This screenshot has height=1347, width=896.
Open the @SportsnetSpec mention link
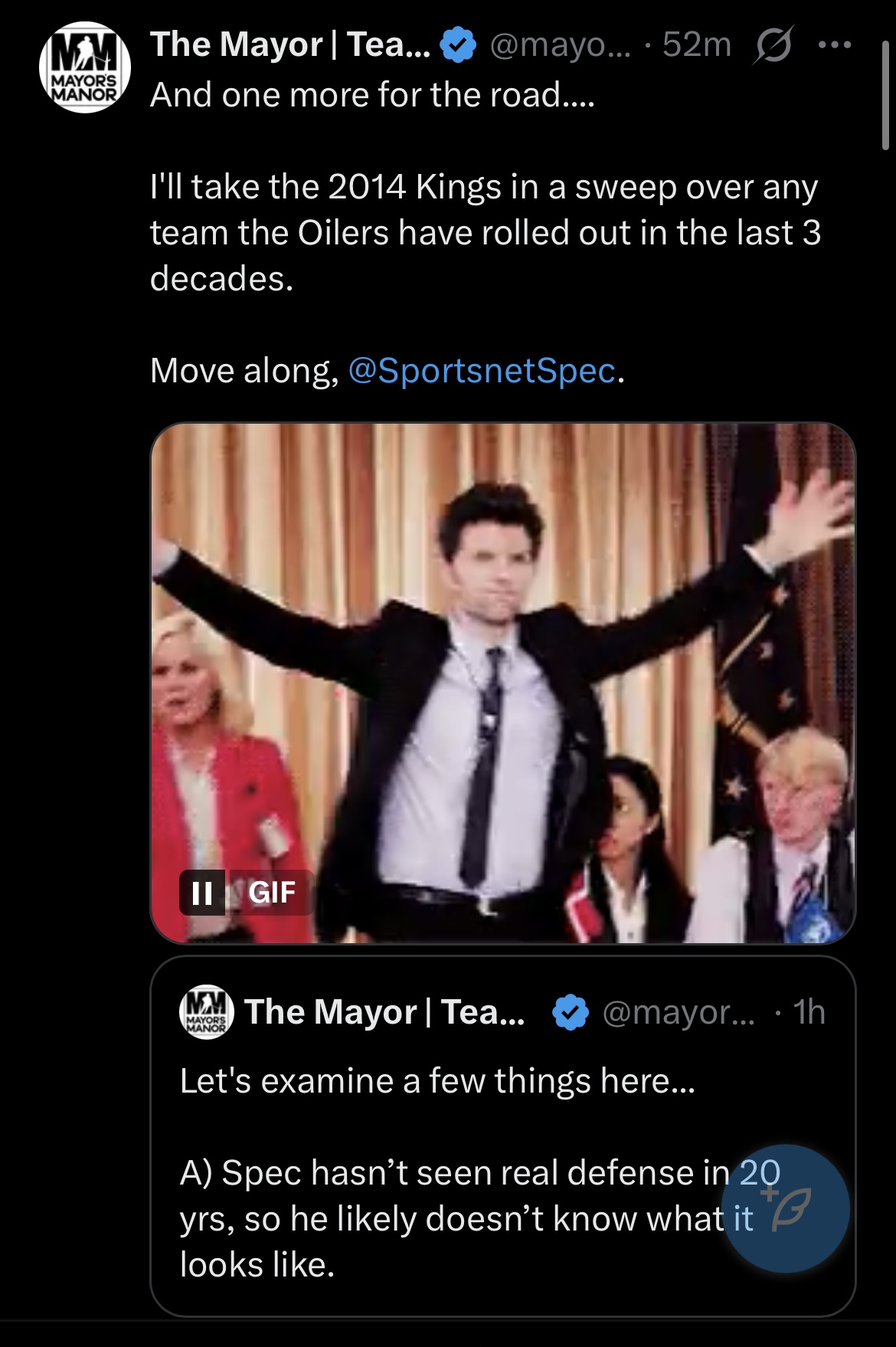click(x=482, y=371)
